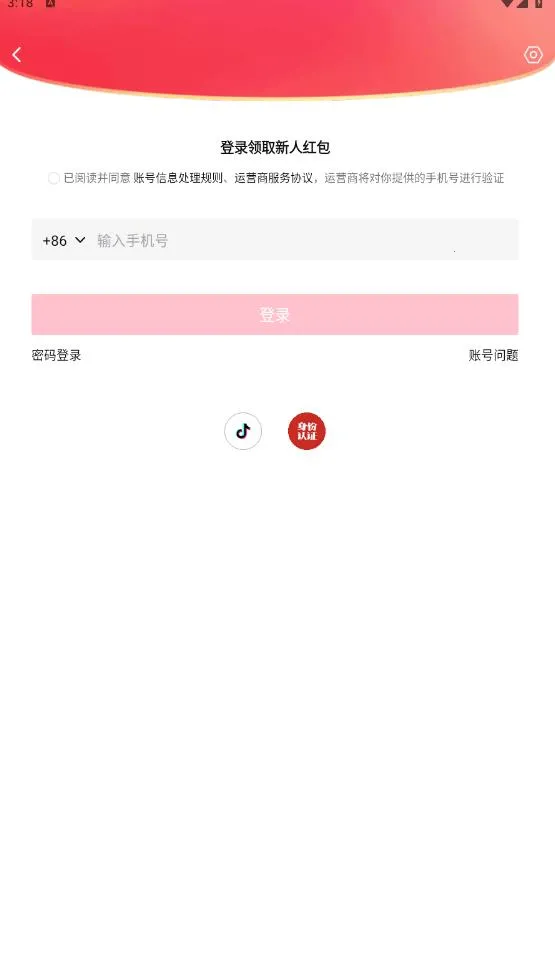Focus the 输入手机号 phone field
The height and width of the screenshot is (961, 555).
coord(306,240)
